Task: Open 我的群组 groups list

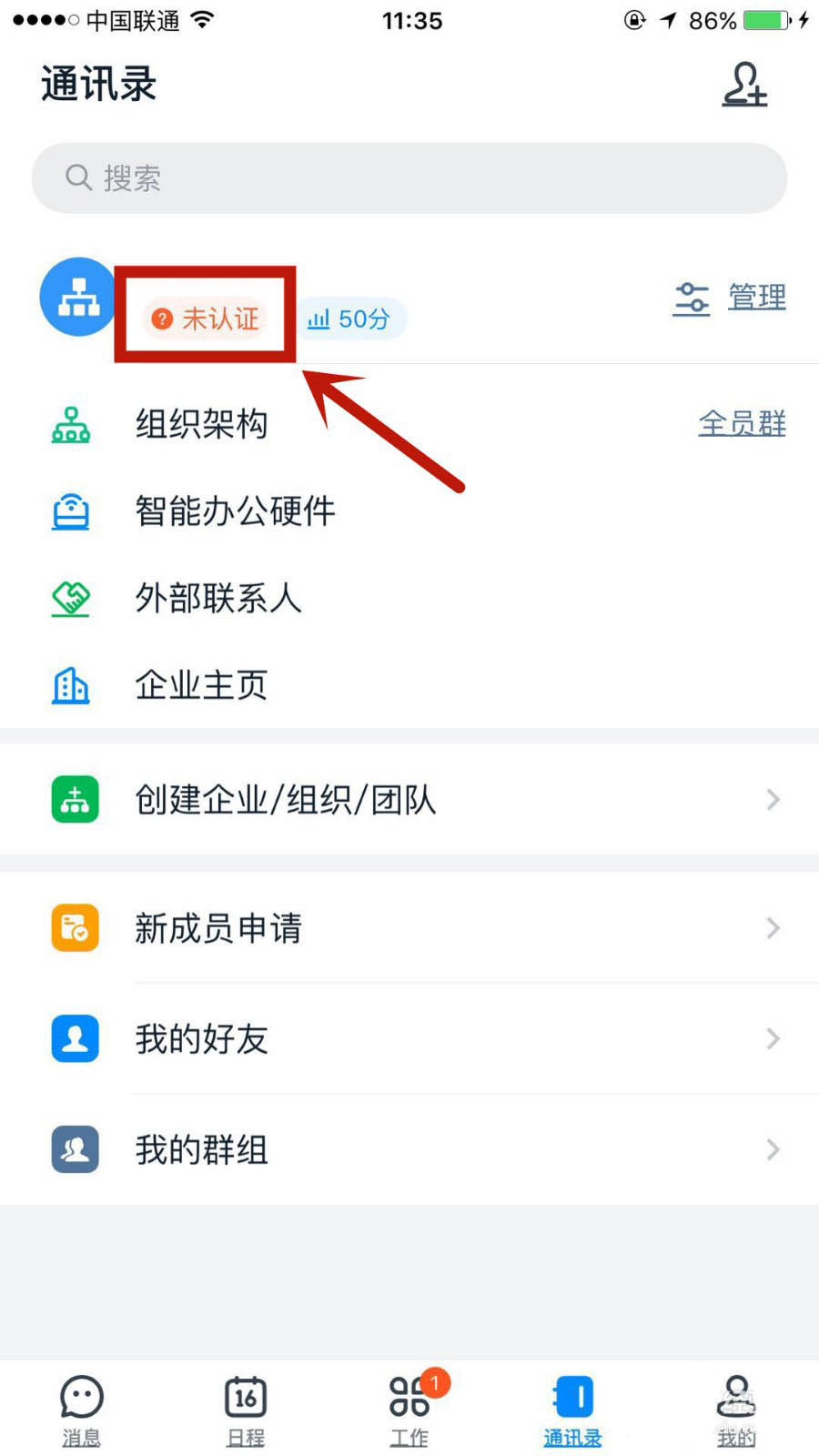Action: tap(409, 1150)
